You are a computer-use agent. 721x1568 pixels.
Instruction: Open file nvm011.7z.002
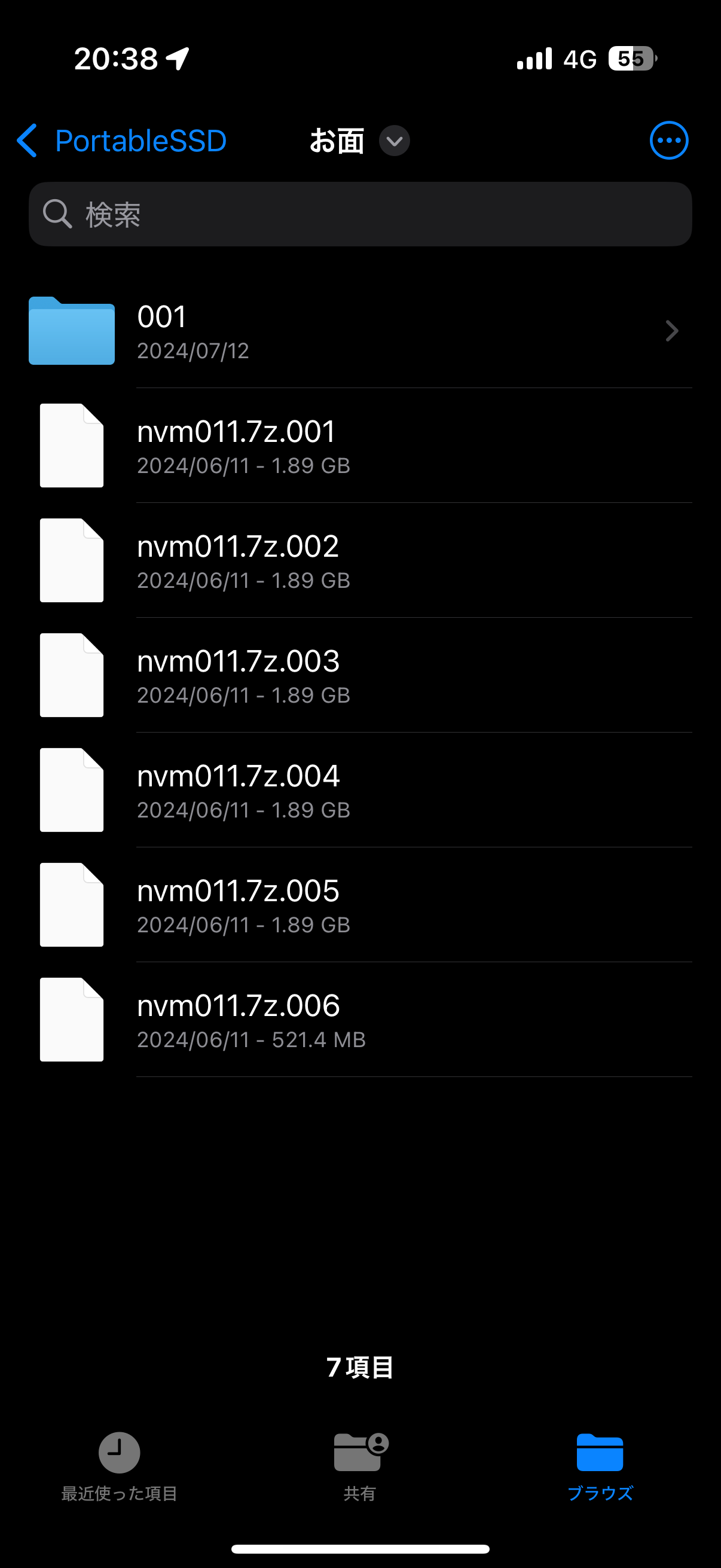360,560
